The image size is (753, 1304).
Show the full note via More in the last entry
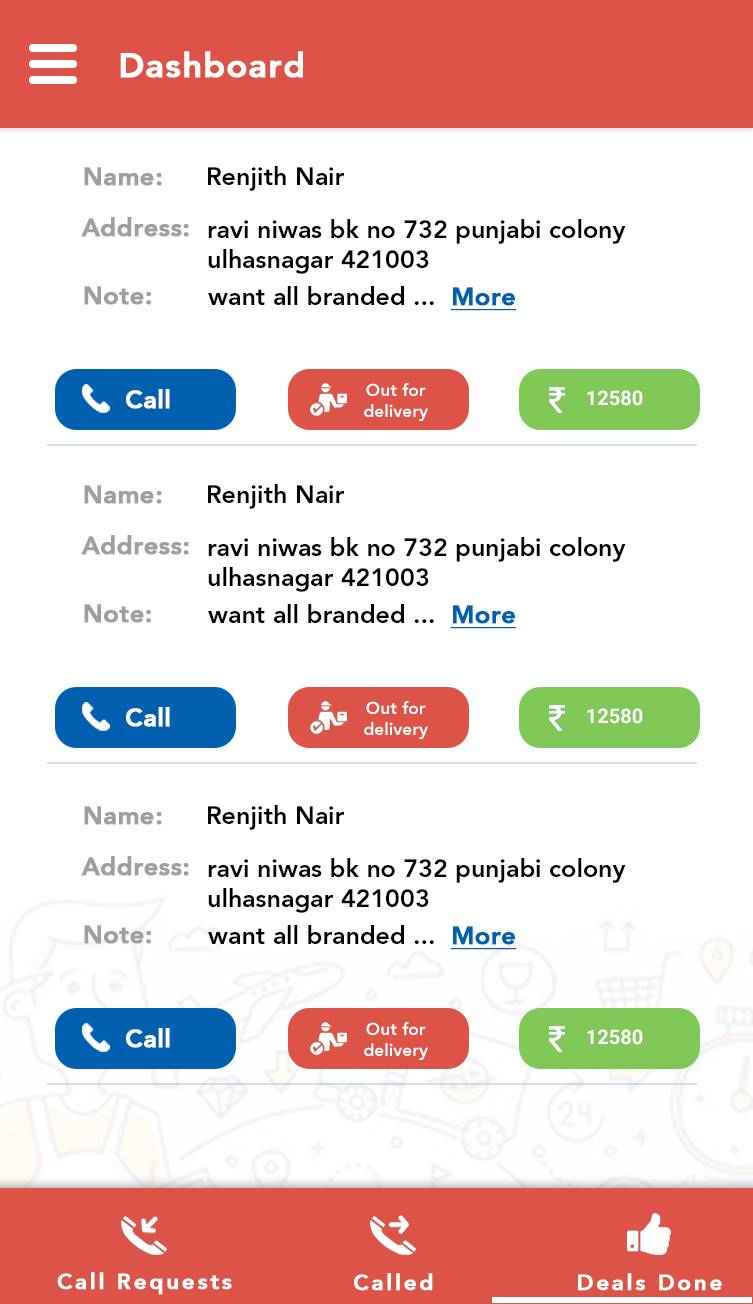[x=483, y=936]
